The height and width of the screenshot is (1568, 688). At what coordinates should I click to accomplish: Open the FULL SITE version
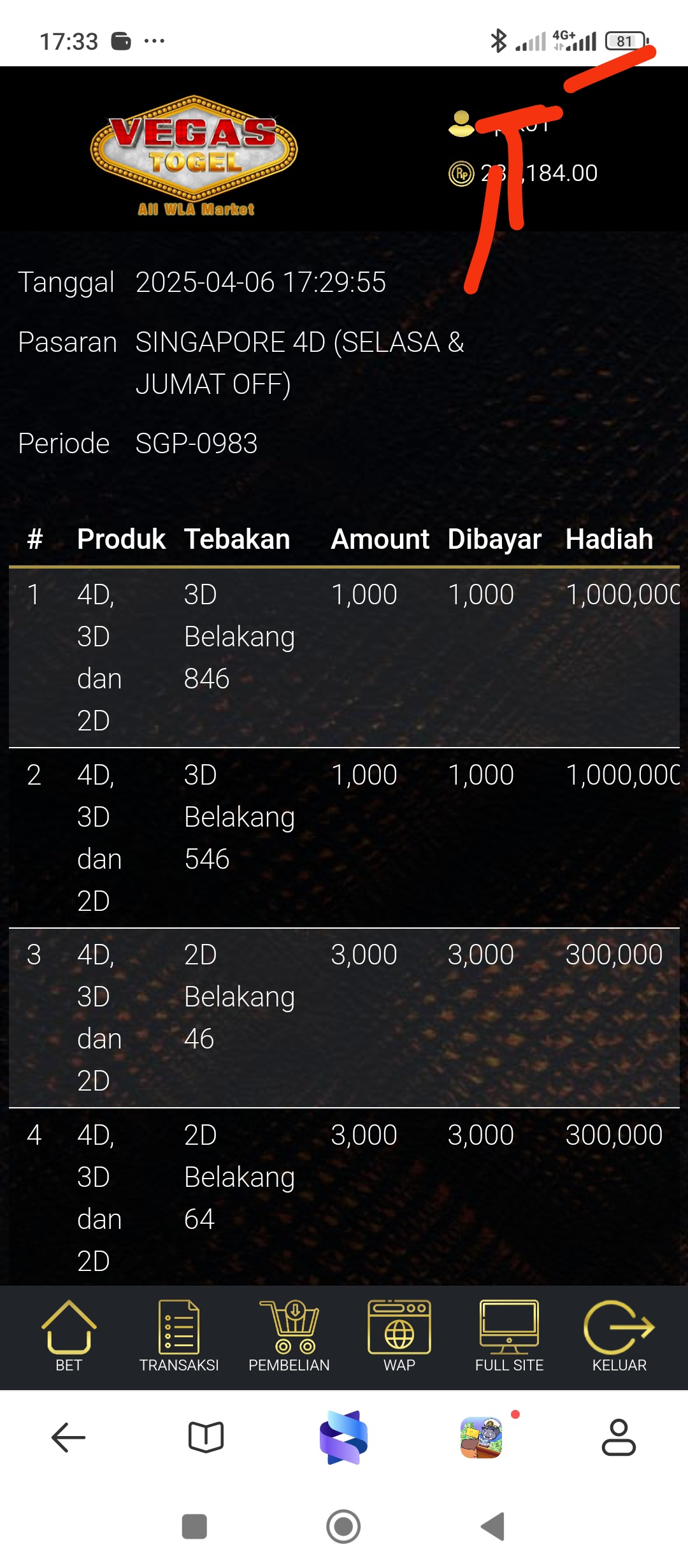point(510,1336)
